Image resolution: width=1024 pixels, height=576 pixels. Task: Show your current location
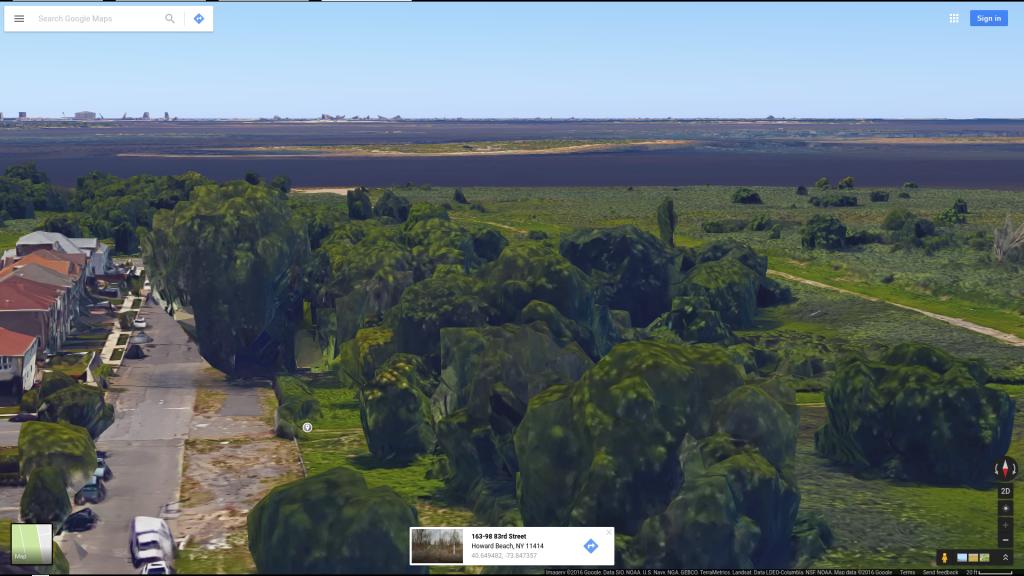coord(1006,508)
